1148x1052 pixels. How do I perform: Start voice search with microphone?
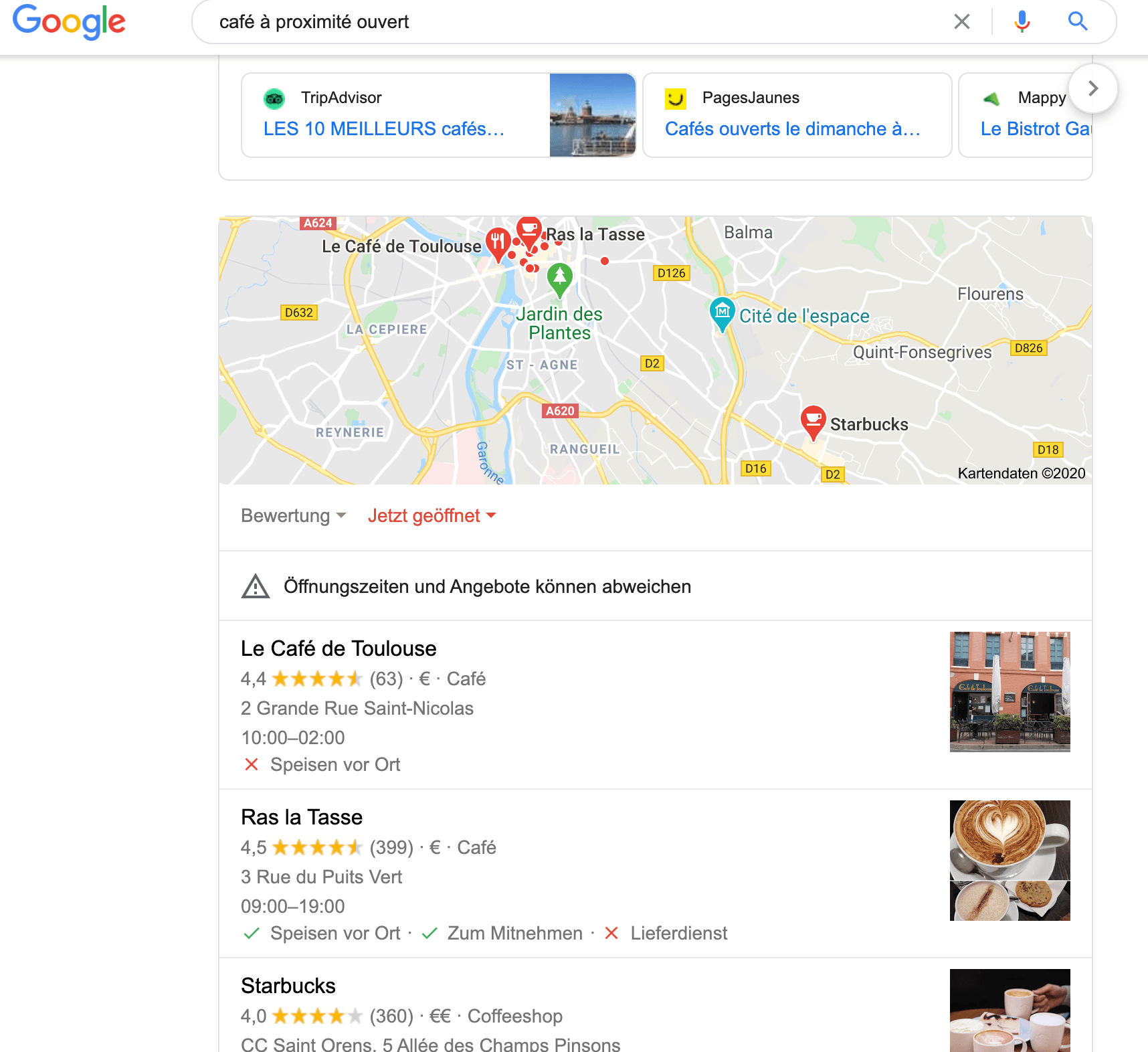pos(1022,22)
